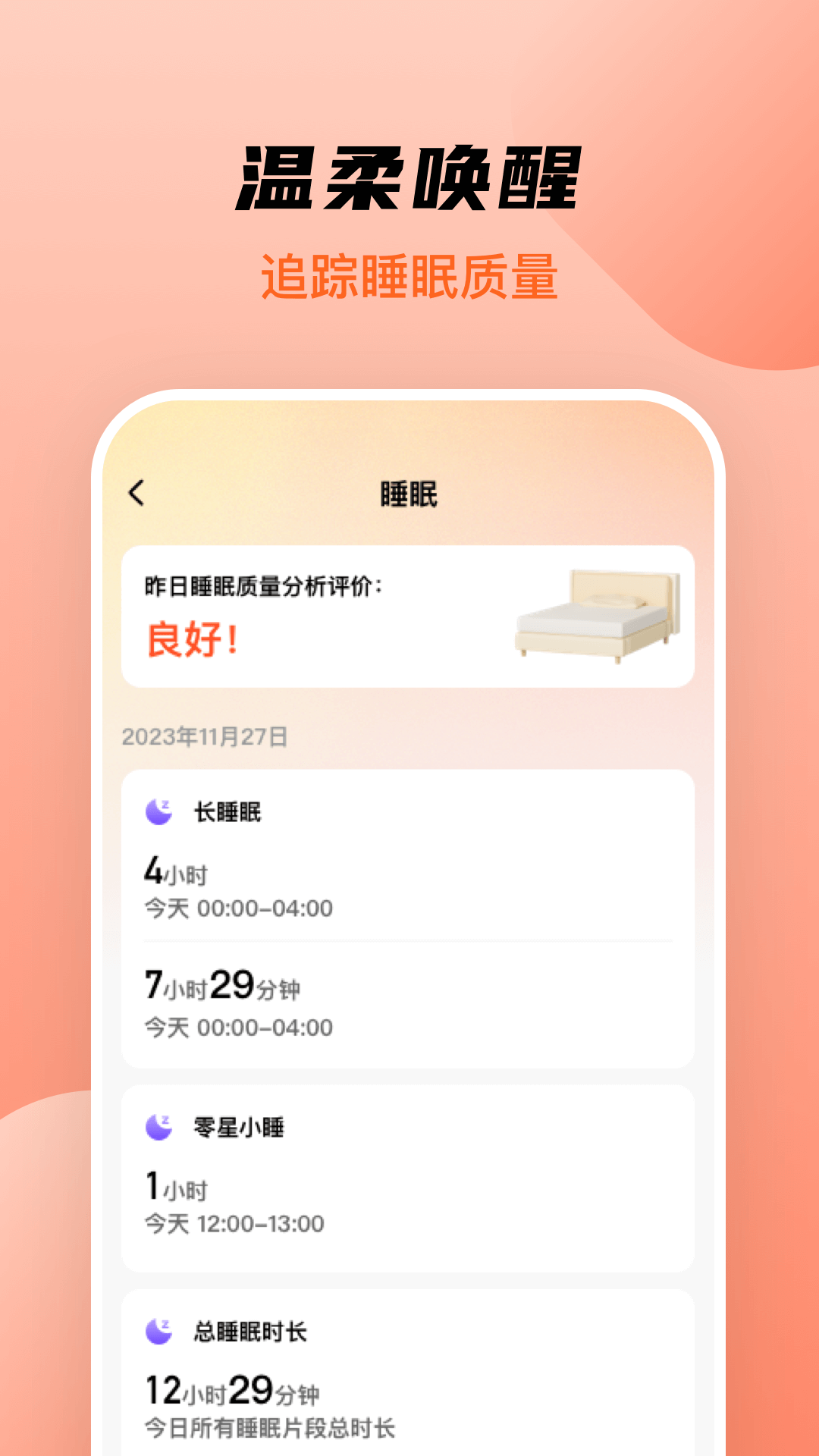Image resolution: width=819 pixels, height=1456 pixels.
Task: Tap the 今天 12:00–13:00 nap time range
Action: pos(233,1225)
